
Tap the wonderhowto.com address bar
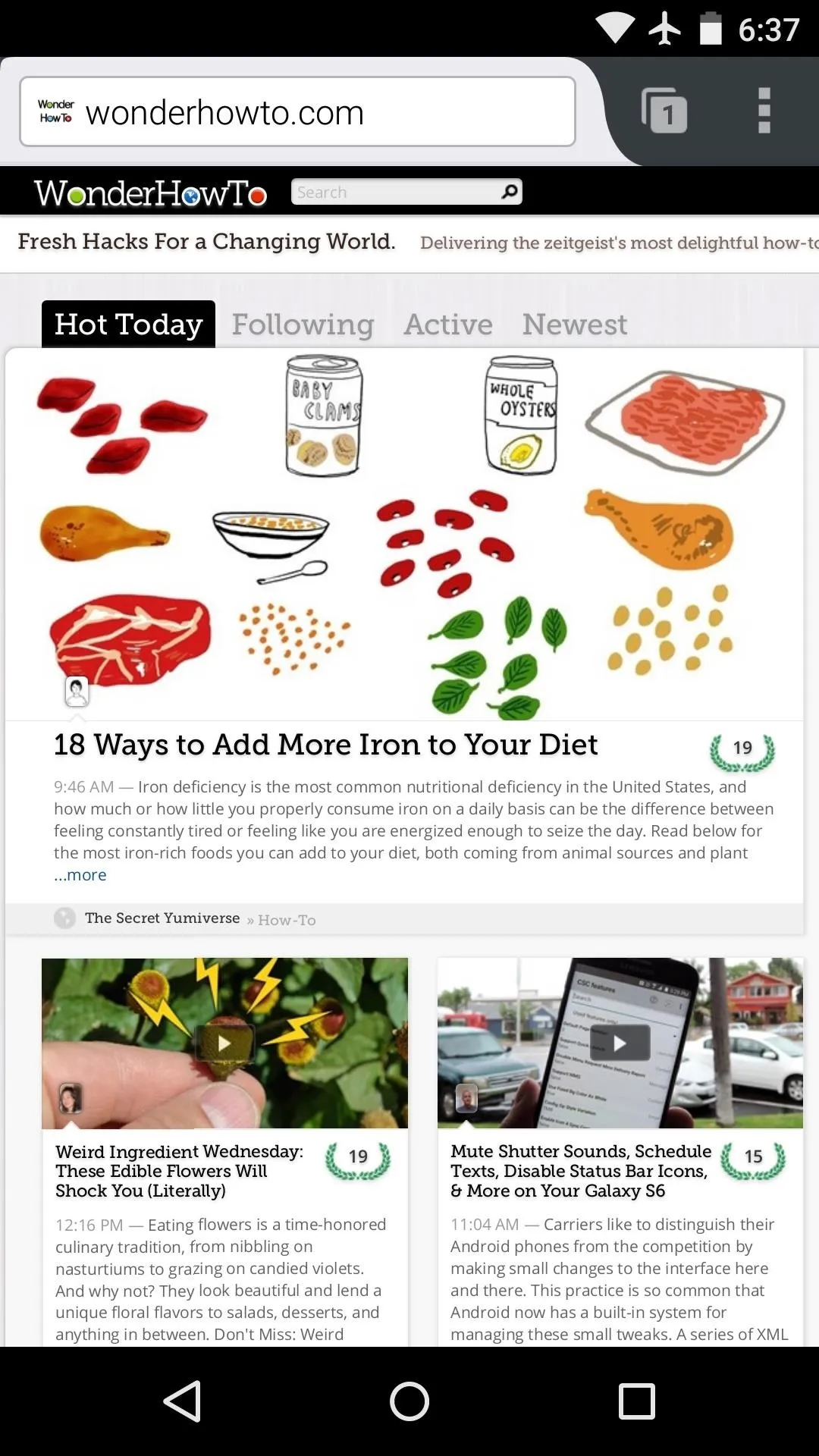click(297, 111)
